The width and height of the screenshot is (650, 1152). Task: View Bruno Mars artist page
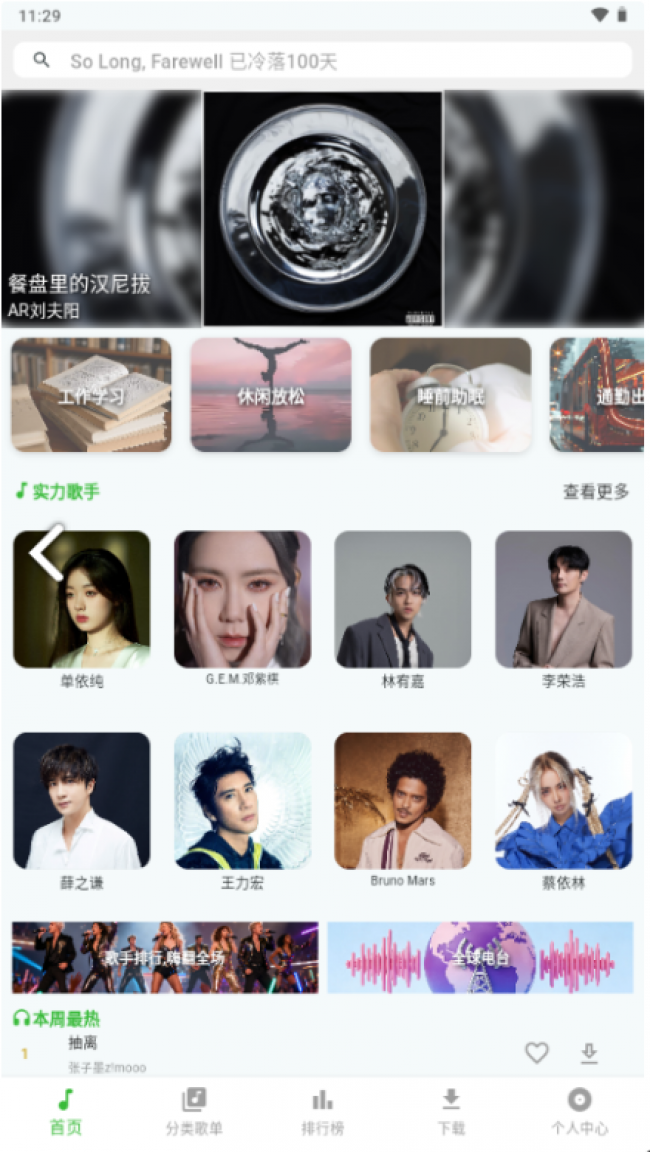402,801
